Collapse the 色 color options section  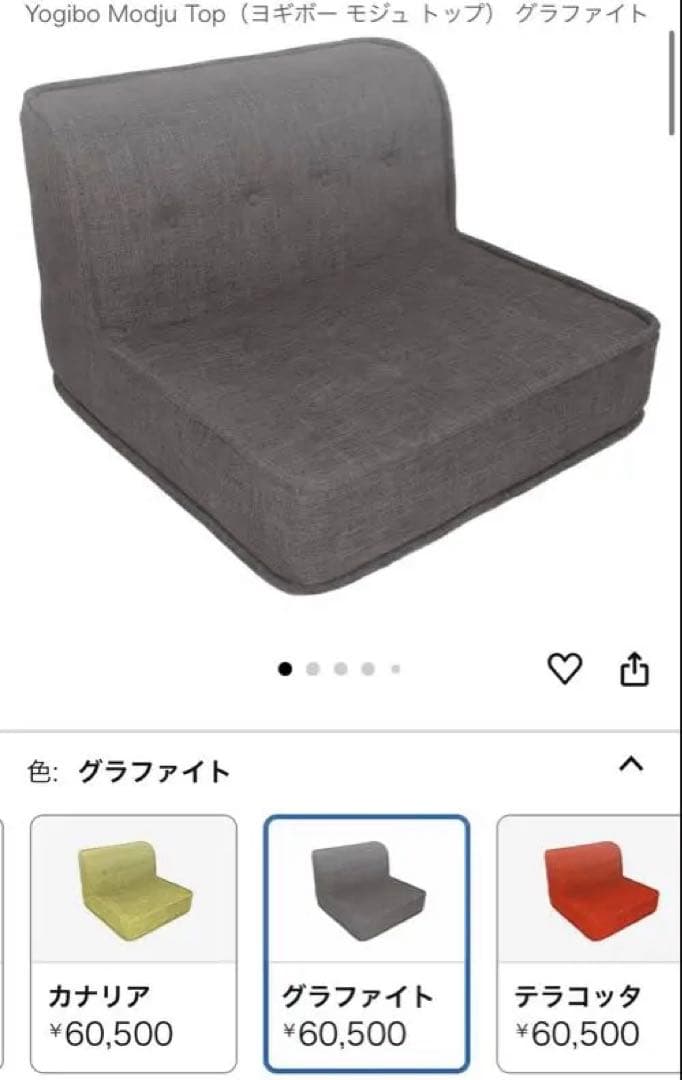pos(630,766)
